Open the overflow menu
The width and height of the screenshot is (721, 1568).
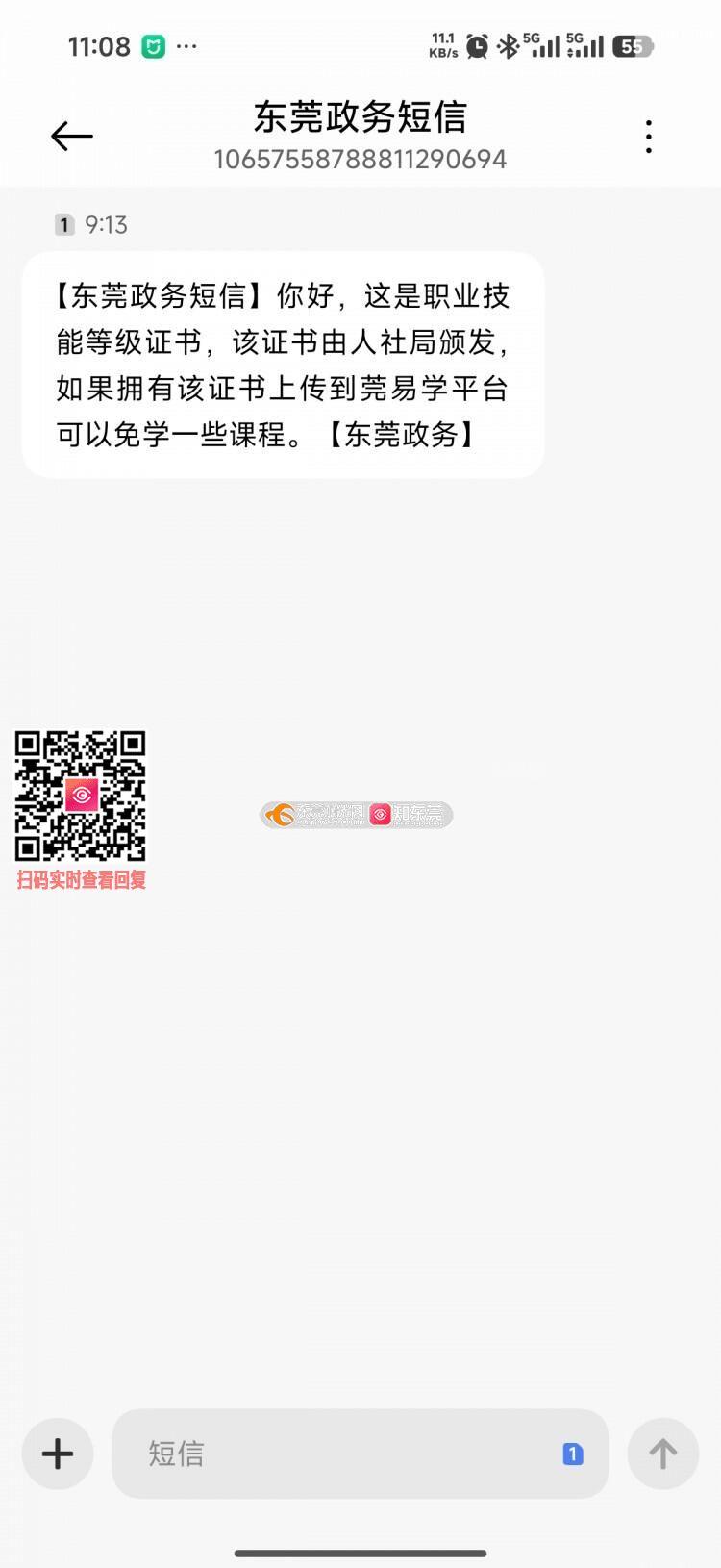649,137
